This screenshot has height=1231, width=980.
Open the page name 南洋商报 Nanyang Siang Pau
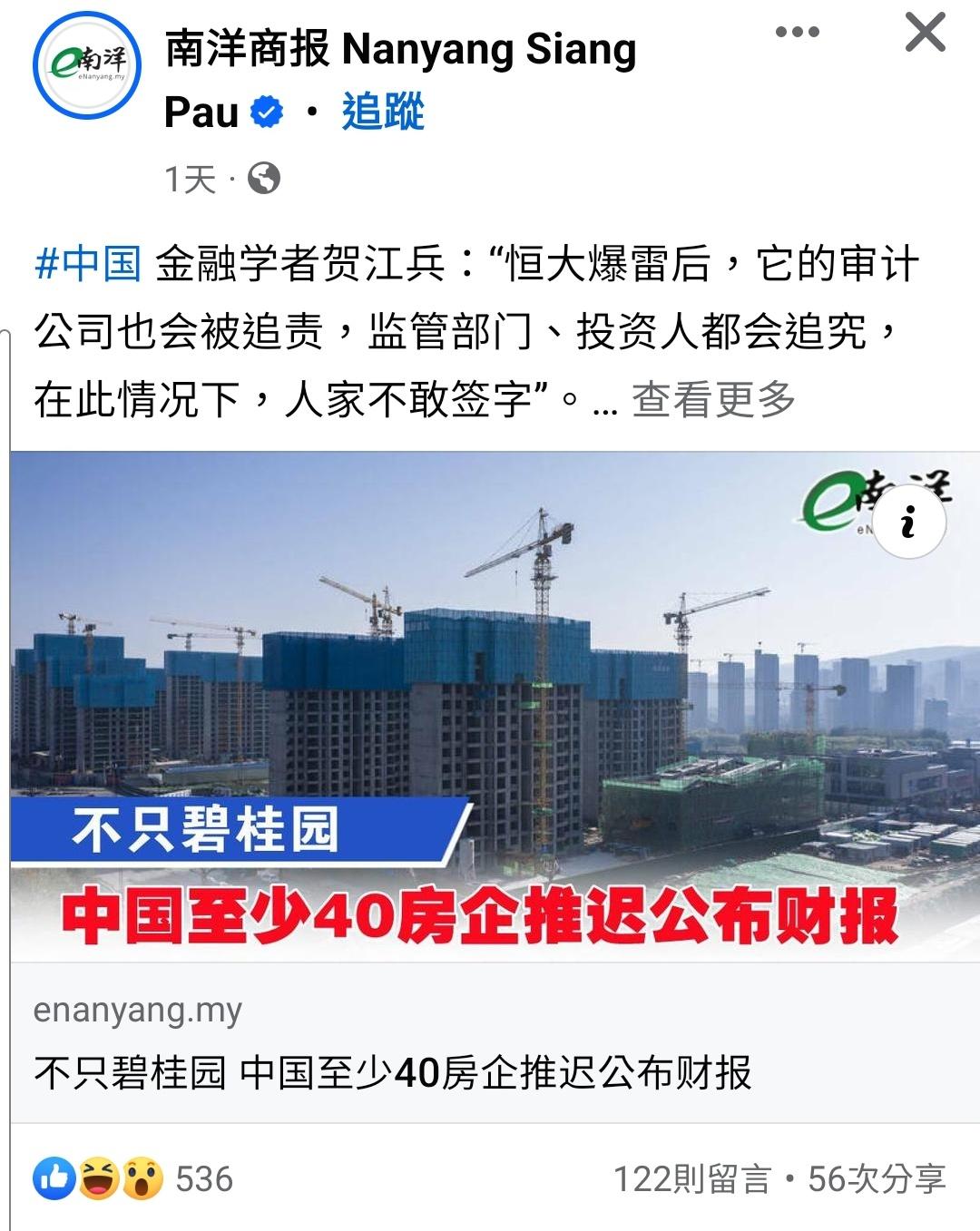tap(399, 50)
